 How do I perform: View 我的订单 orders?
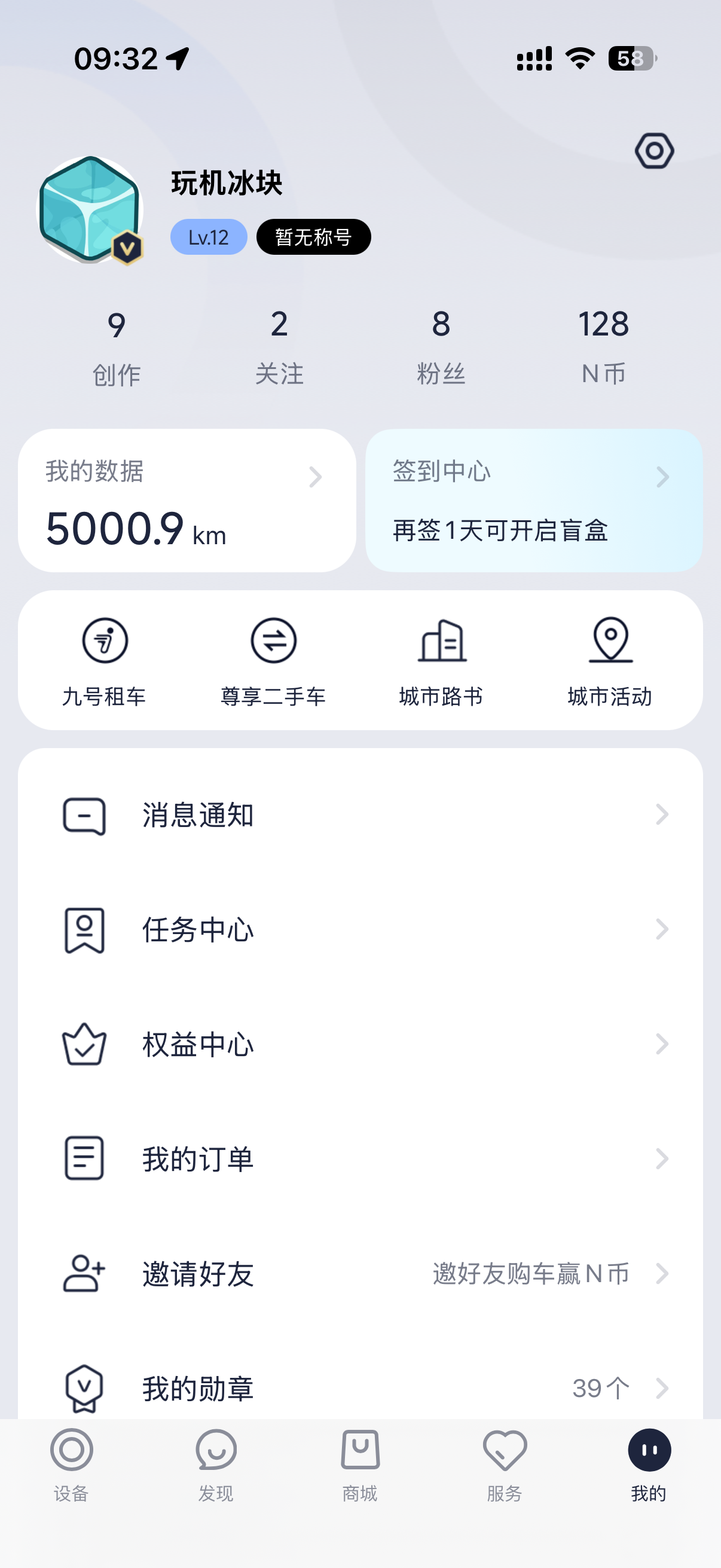click(x=360, y=1159)
